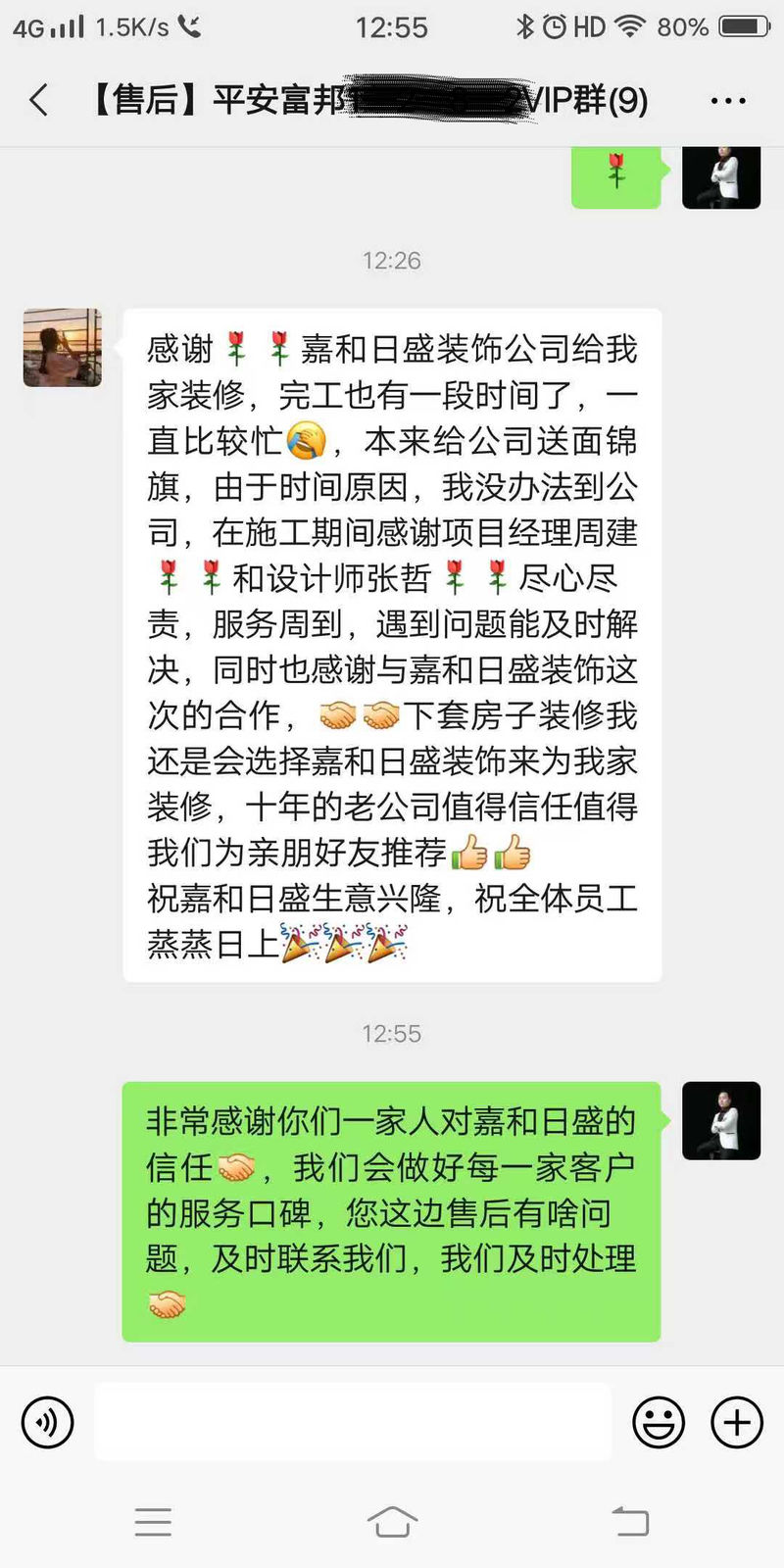Switch to voice message input

click(x=47, y=1421)
